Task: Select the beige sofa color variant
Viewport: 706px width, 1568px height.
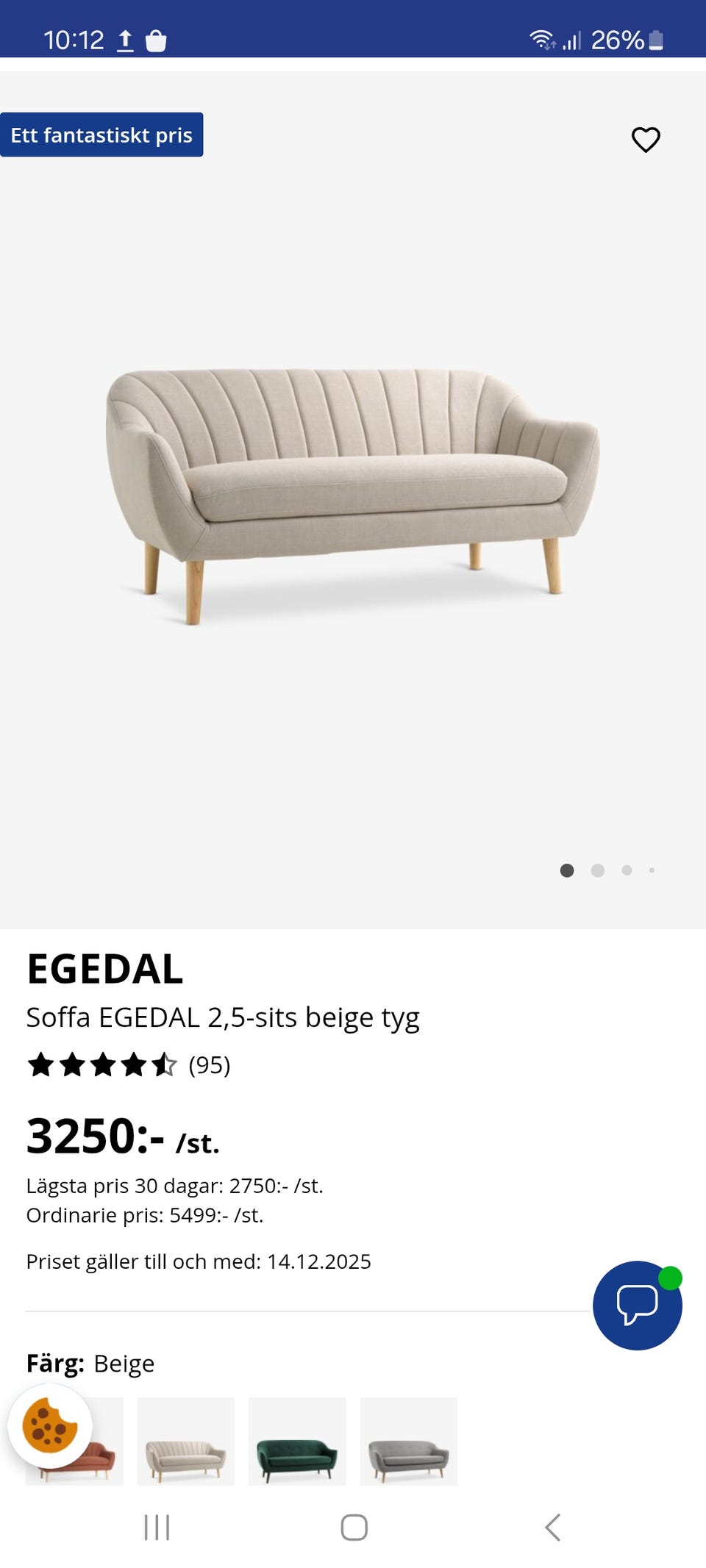Action: (x=185, y=1441)
